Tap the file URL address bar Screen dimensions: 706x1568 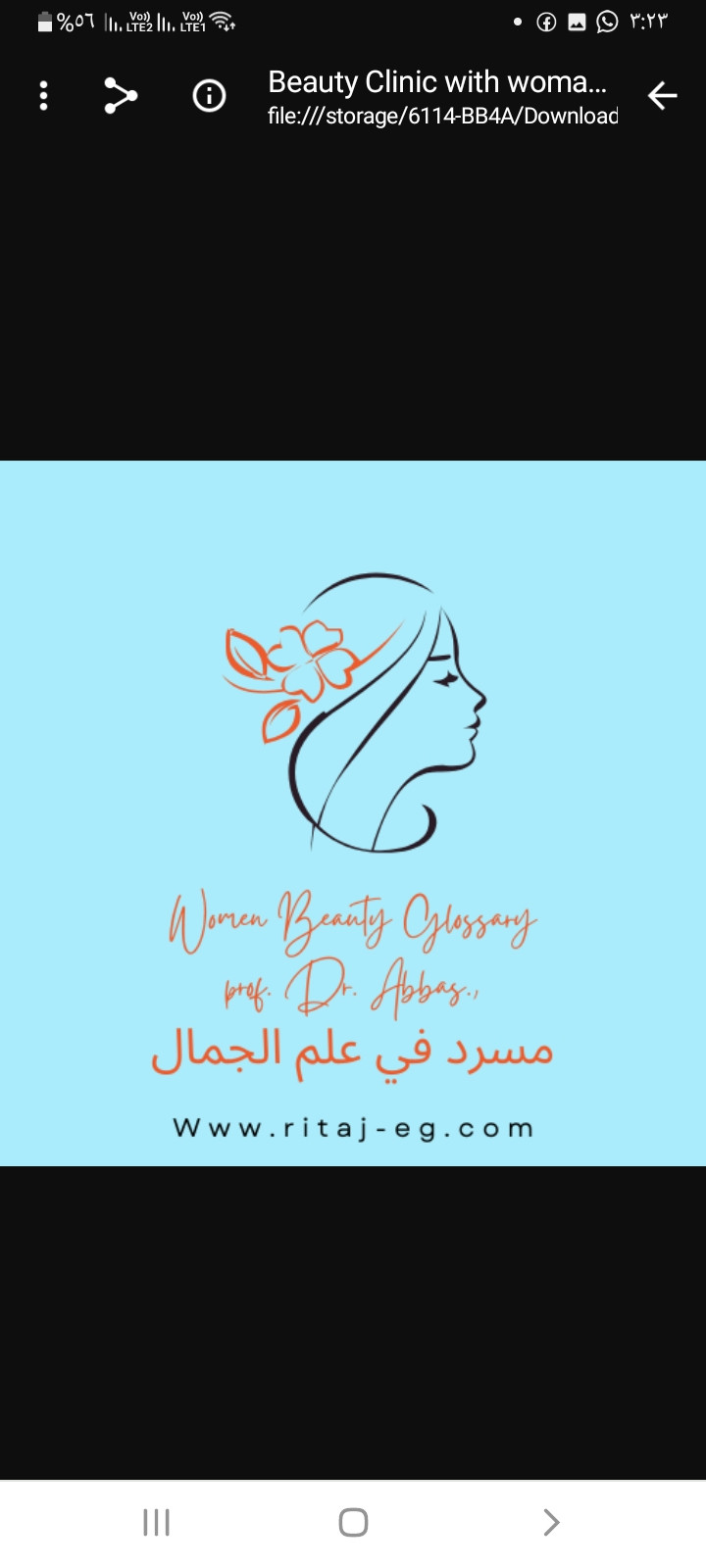point(441,116)
